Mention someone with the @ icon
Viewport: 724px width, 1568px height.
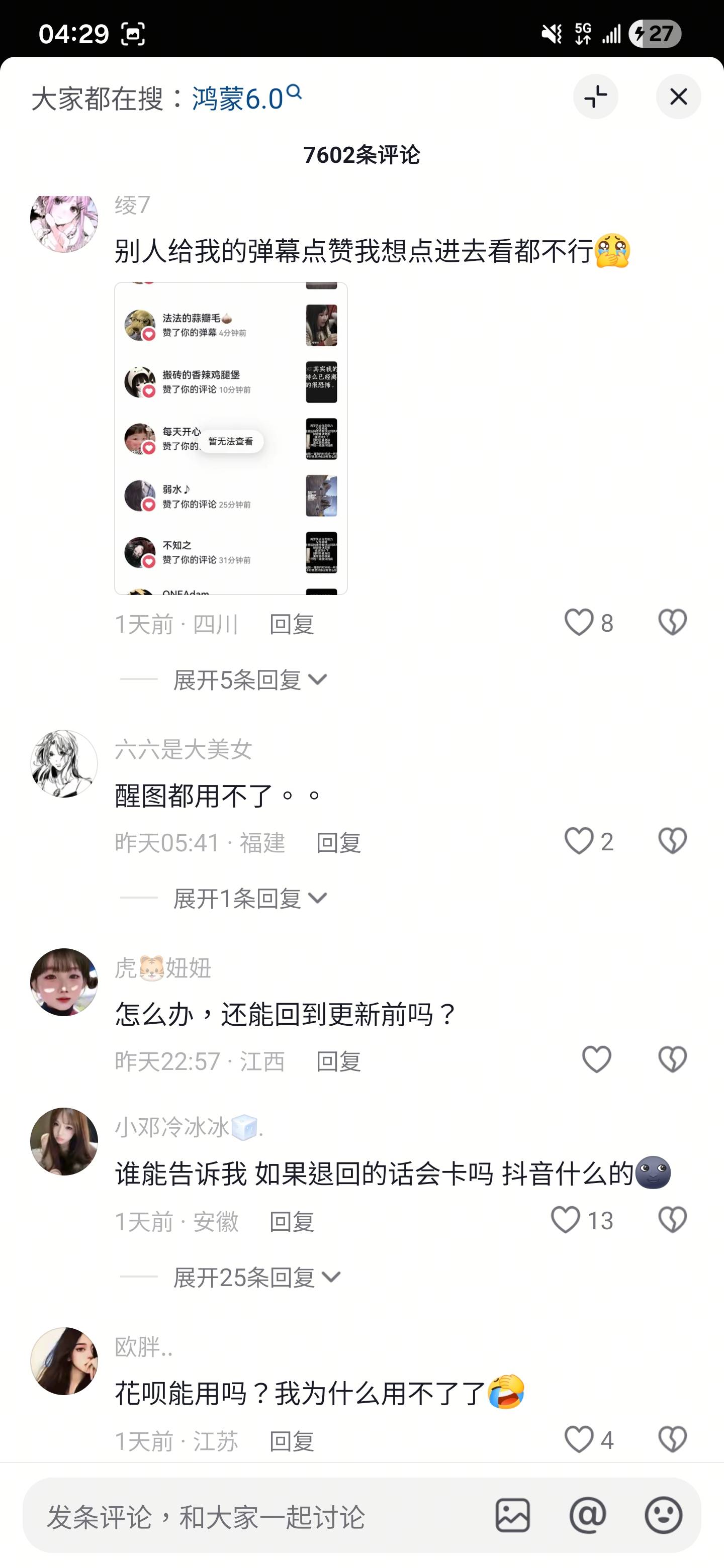(x=588, y=1515)
